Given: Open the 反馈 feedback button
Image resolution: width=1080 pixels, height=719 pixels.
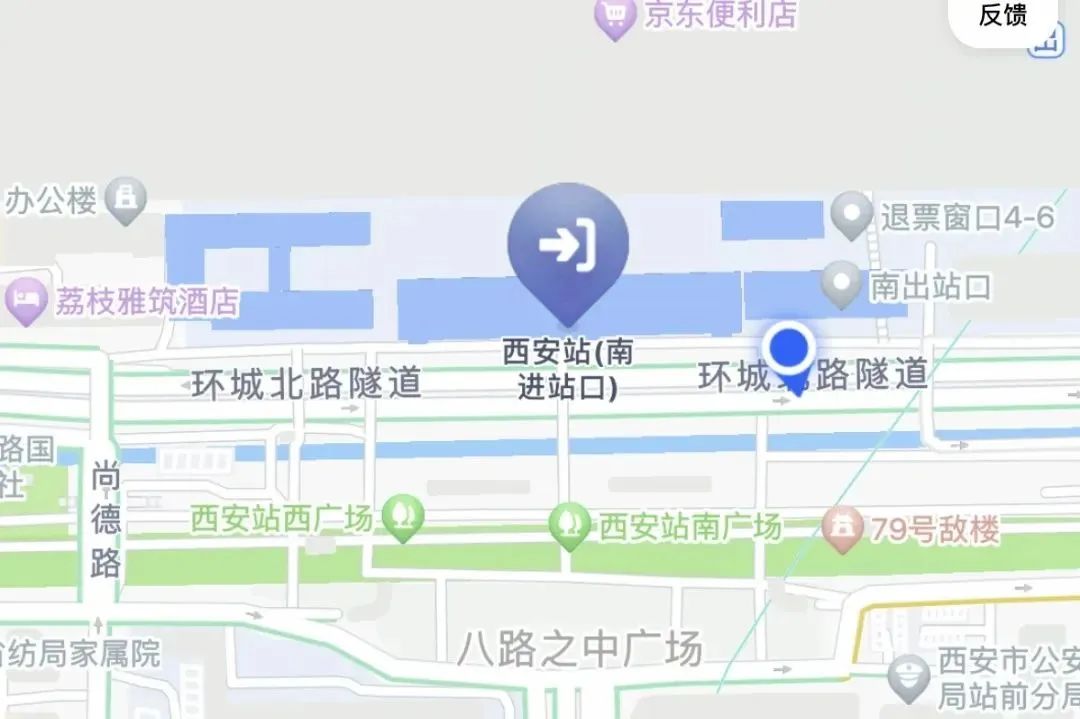Looking at the screenshot, I should (x=1002, y=16).
